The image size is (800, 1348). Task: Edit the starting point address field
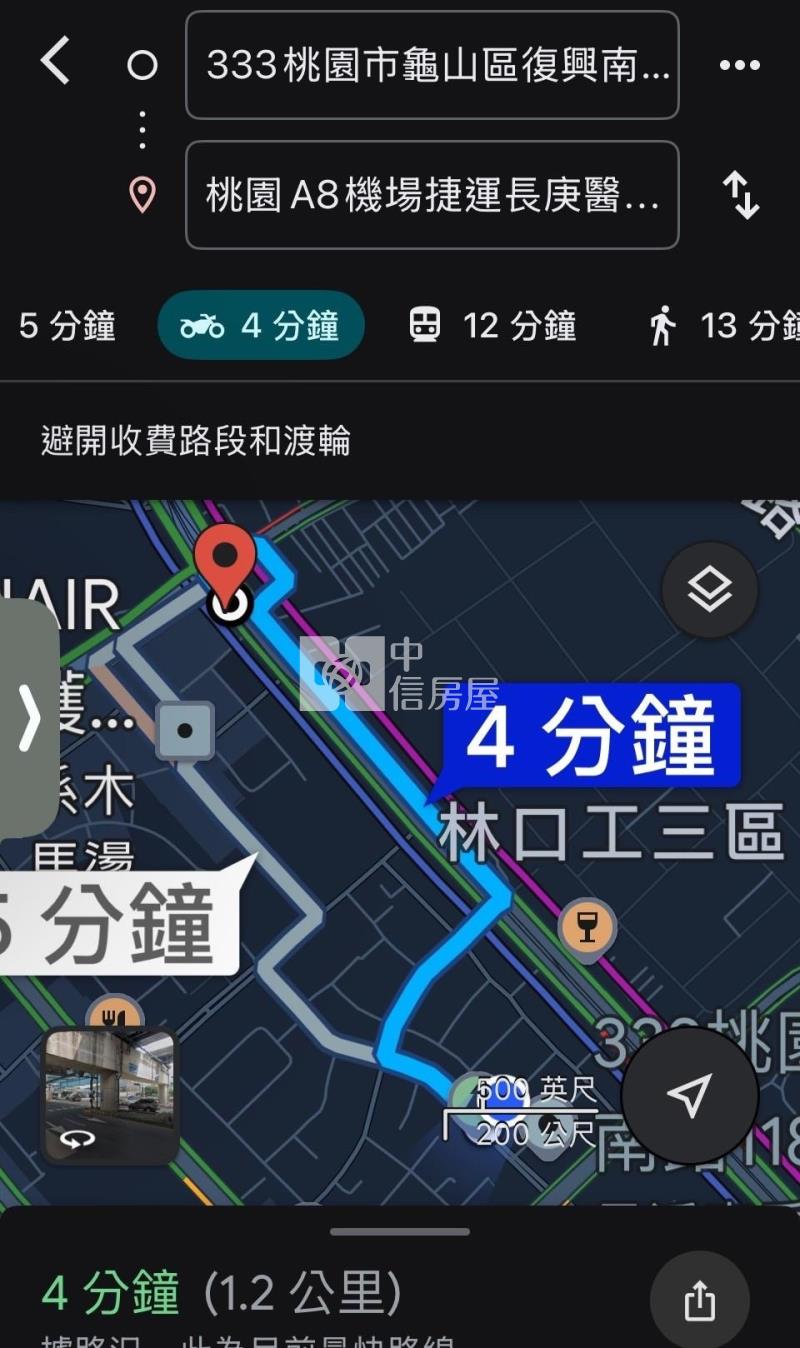(432, 66)
